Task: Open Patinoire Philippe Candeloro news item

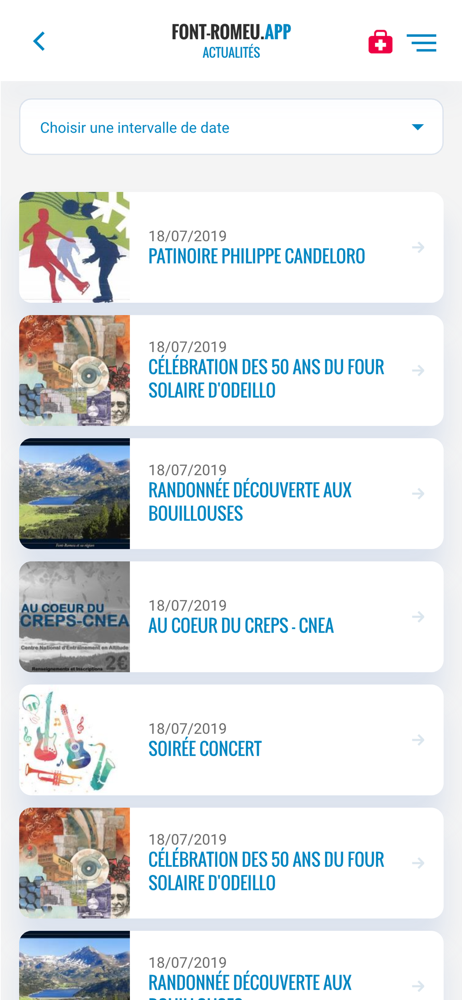Action: (231, 247)
